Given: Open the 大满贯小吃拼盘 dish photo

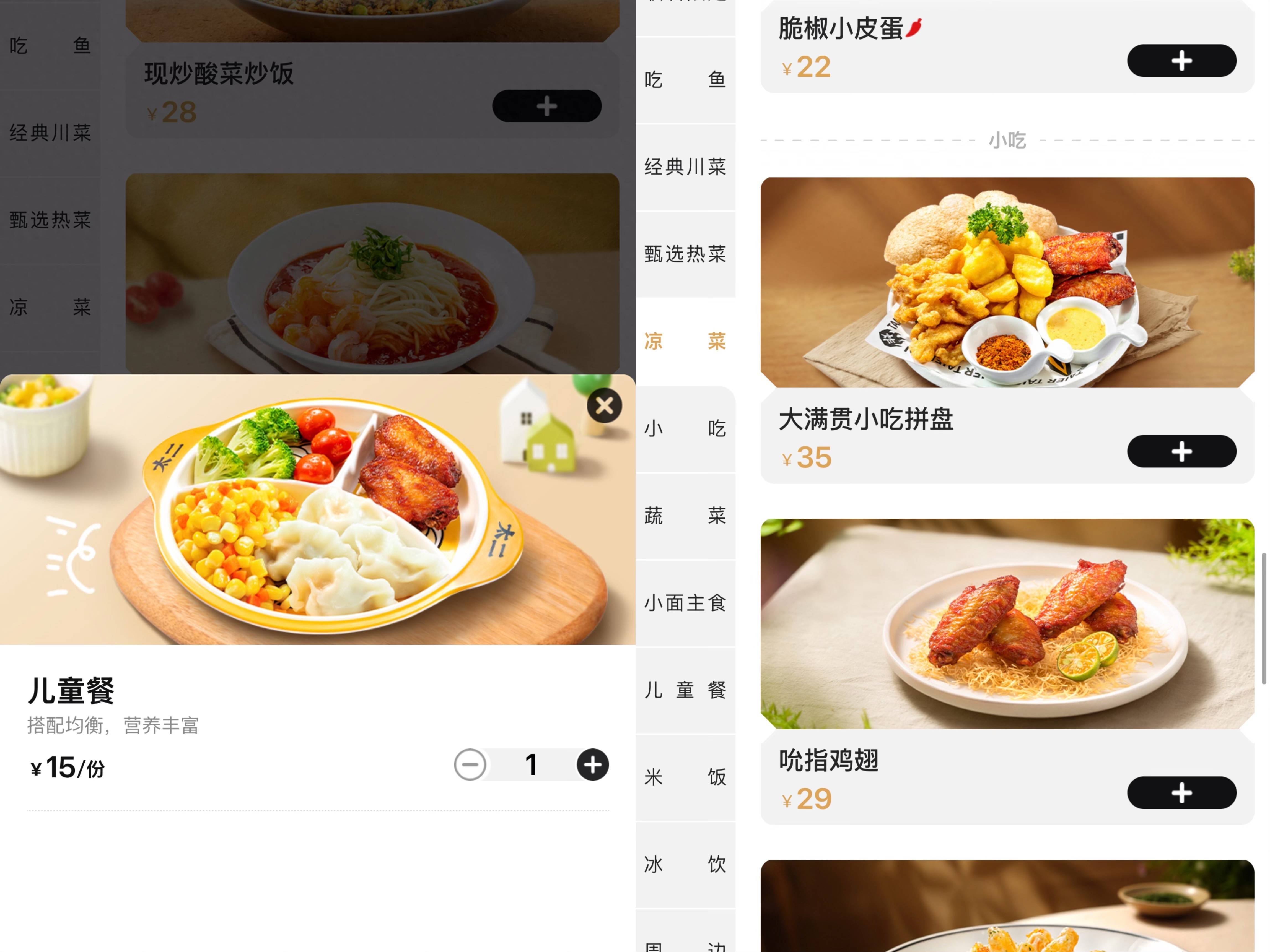Looking at the screenshot, I should click(x=1007, y=282).
